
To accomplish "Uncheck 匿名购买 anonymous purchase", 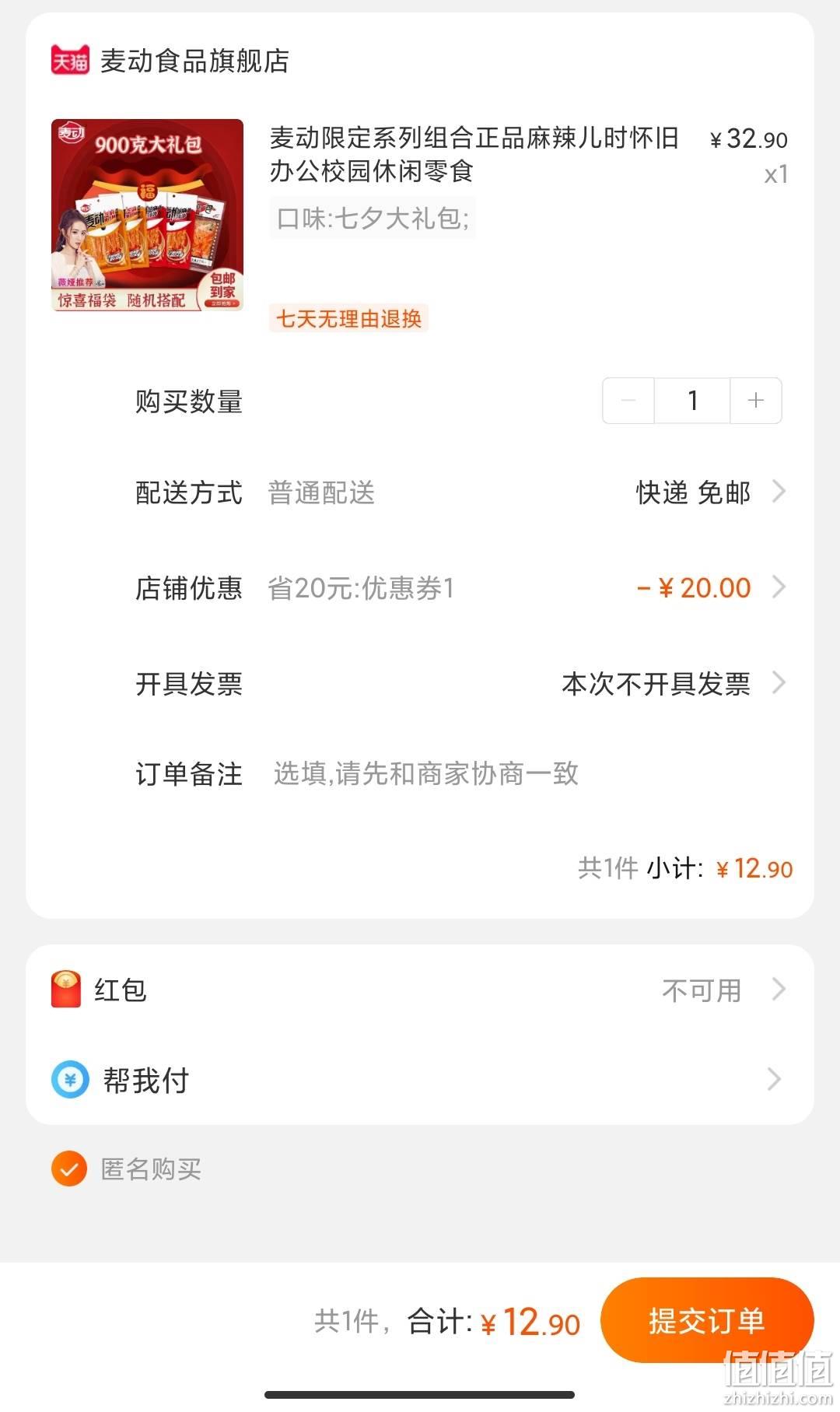I will [69, 1168].
